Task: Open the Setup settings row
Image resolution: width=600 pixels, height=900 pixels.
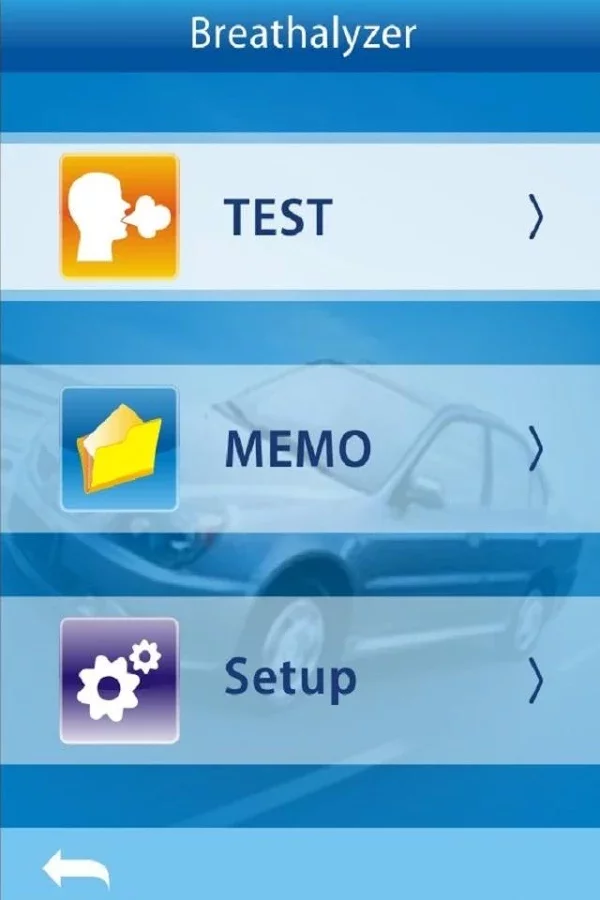Action: click(x=300, y=680)
